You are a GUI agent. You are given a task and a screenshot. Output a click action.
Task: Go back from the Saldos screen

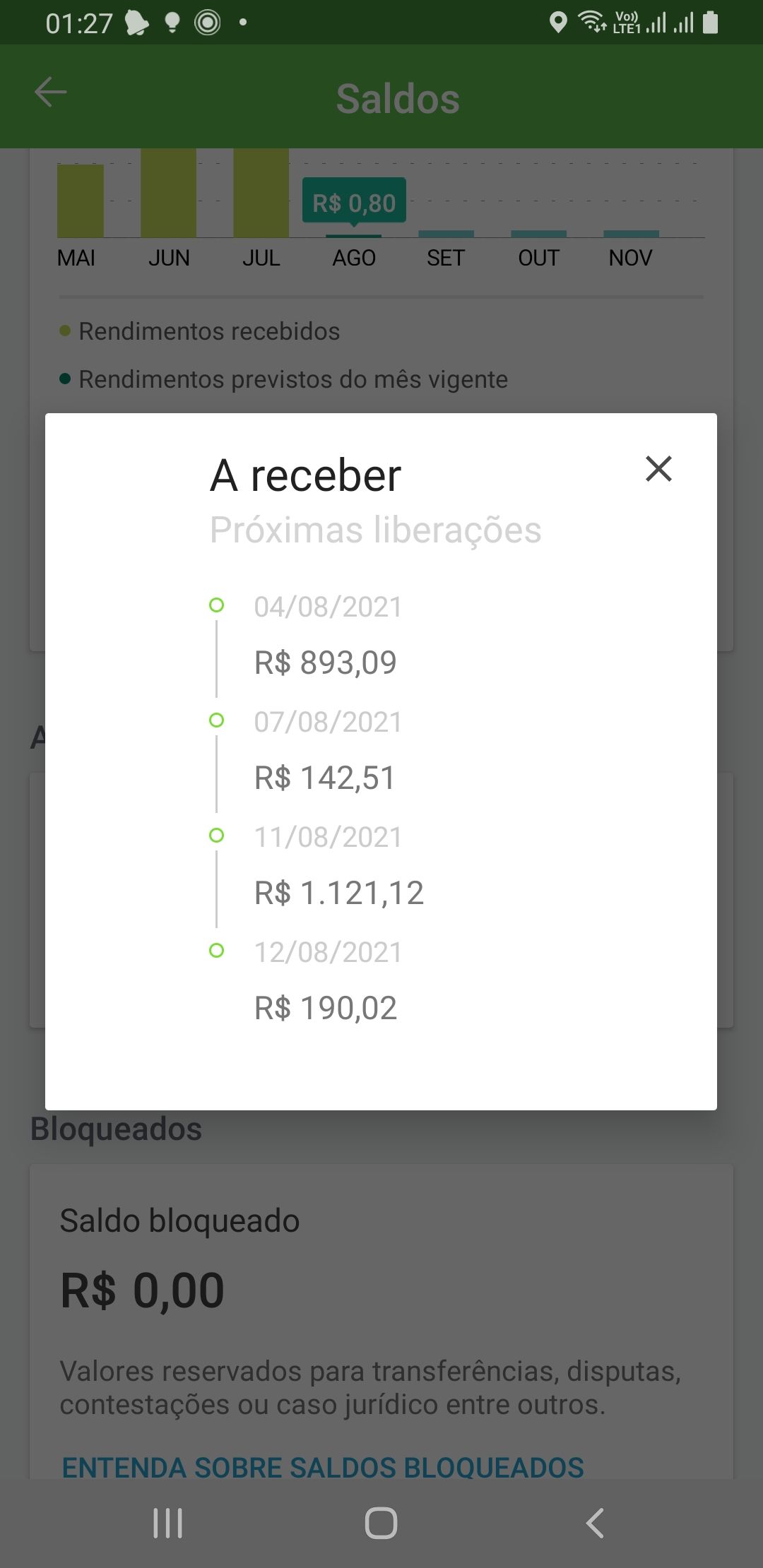click(51, 93)
